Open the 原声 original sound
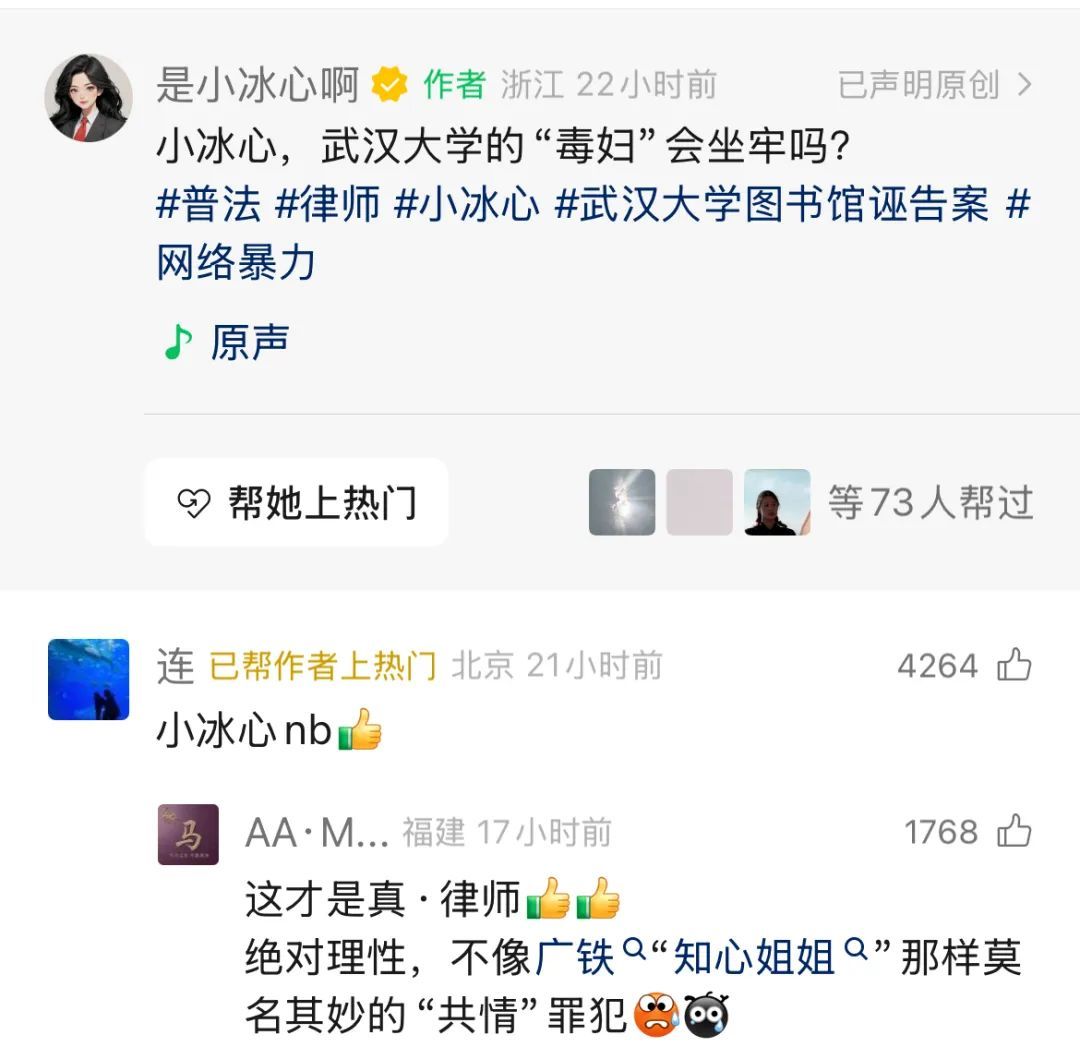This screenshot has height=1059, width=1080. (x=228, y=342)
